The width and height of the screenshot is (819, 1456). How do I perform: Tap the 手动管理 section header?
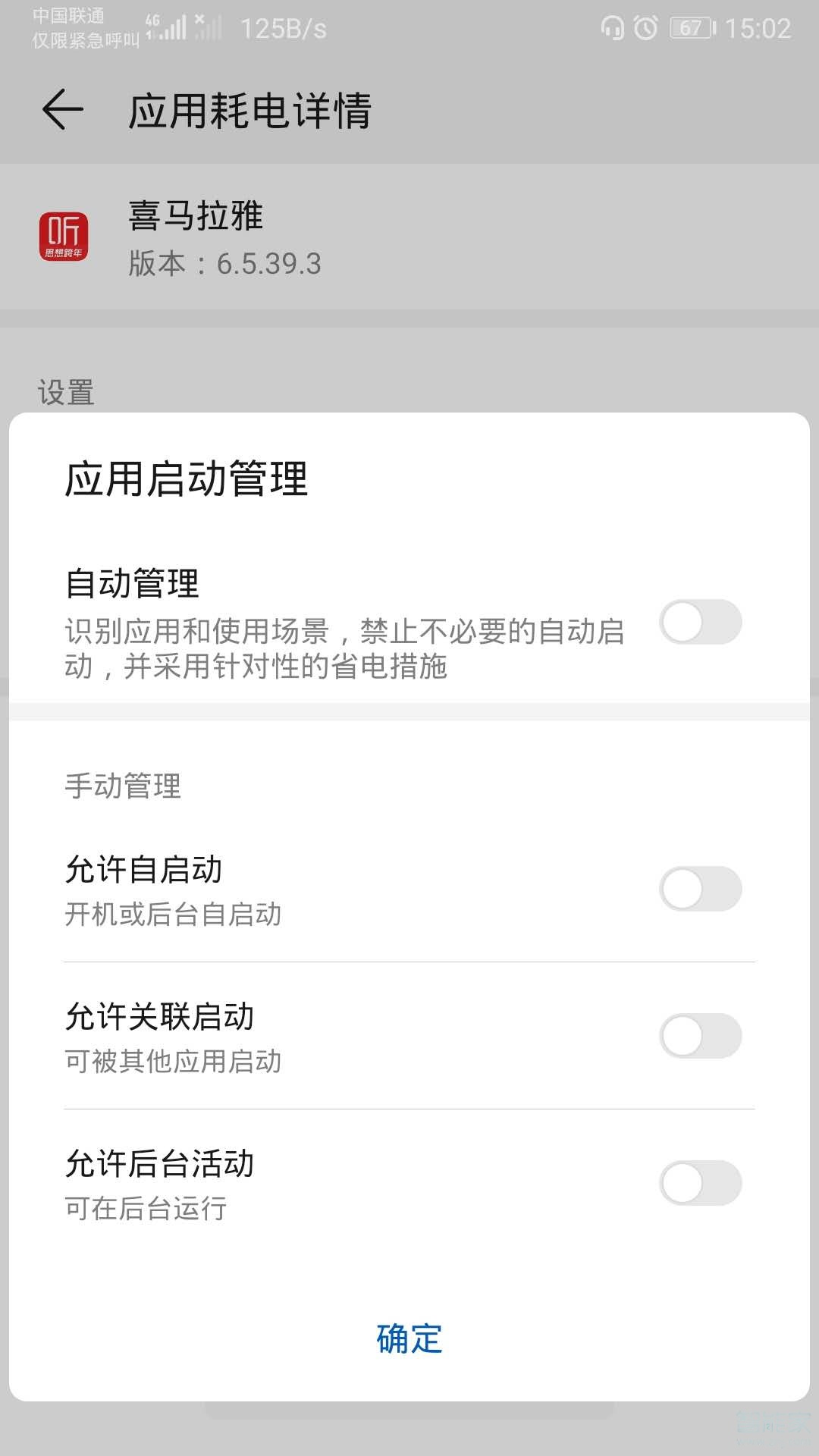coord(123,787)
